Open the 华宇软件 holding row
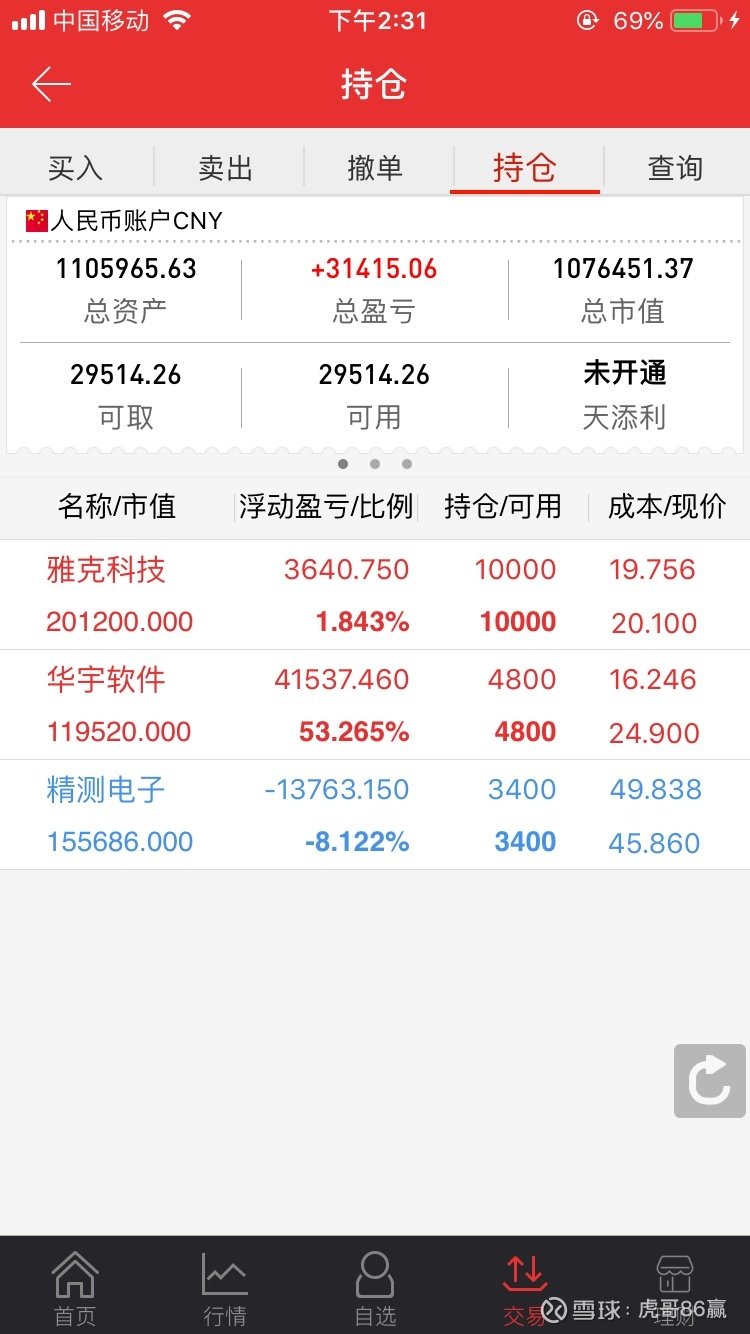750x1334 pixels. coord(375,705)
